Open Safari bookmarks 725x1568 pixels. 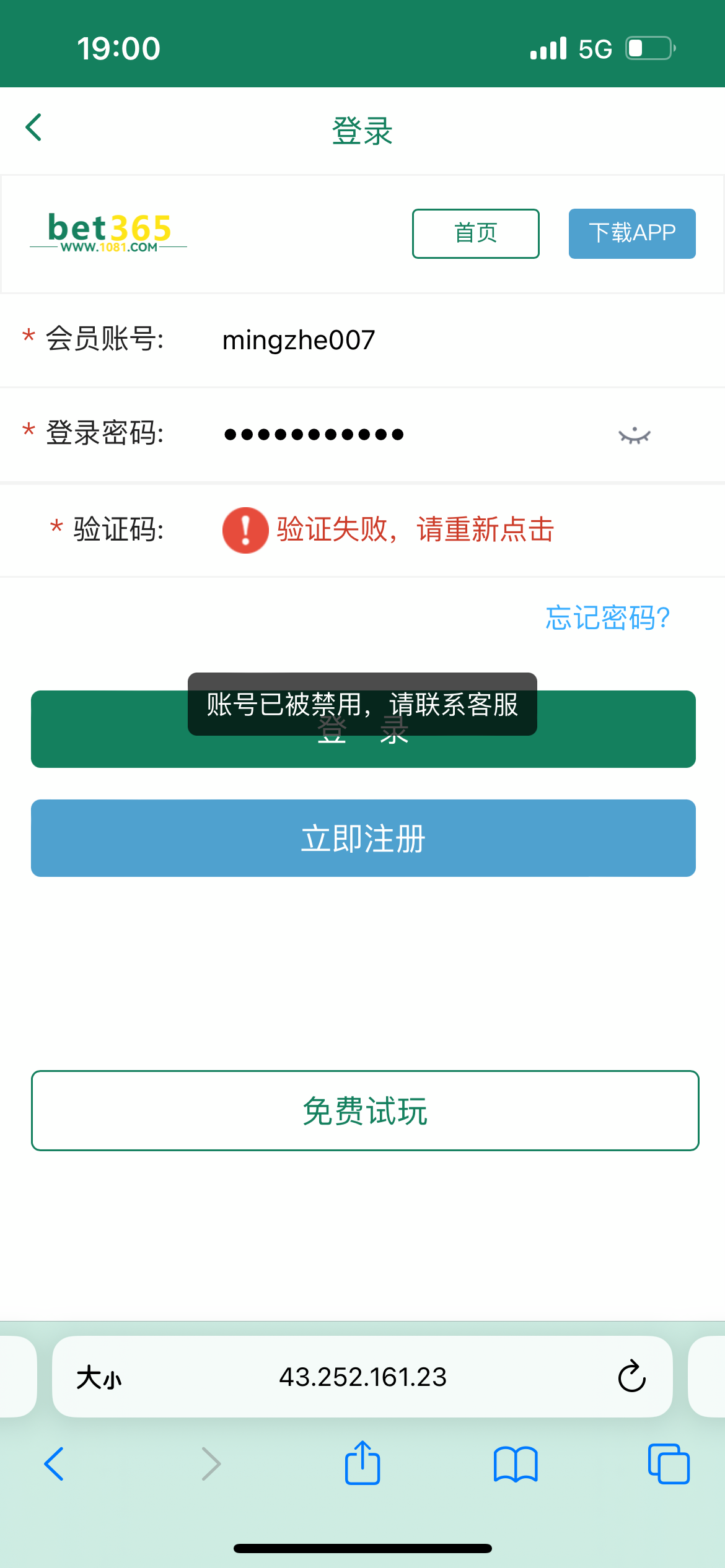tap(515, 1464)
